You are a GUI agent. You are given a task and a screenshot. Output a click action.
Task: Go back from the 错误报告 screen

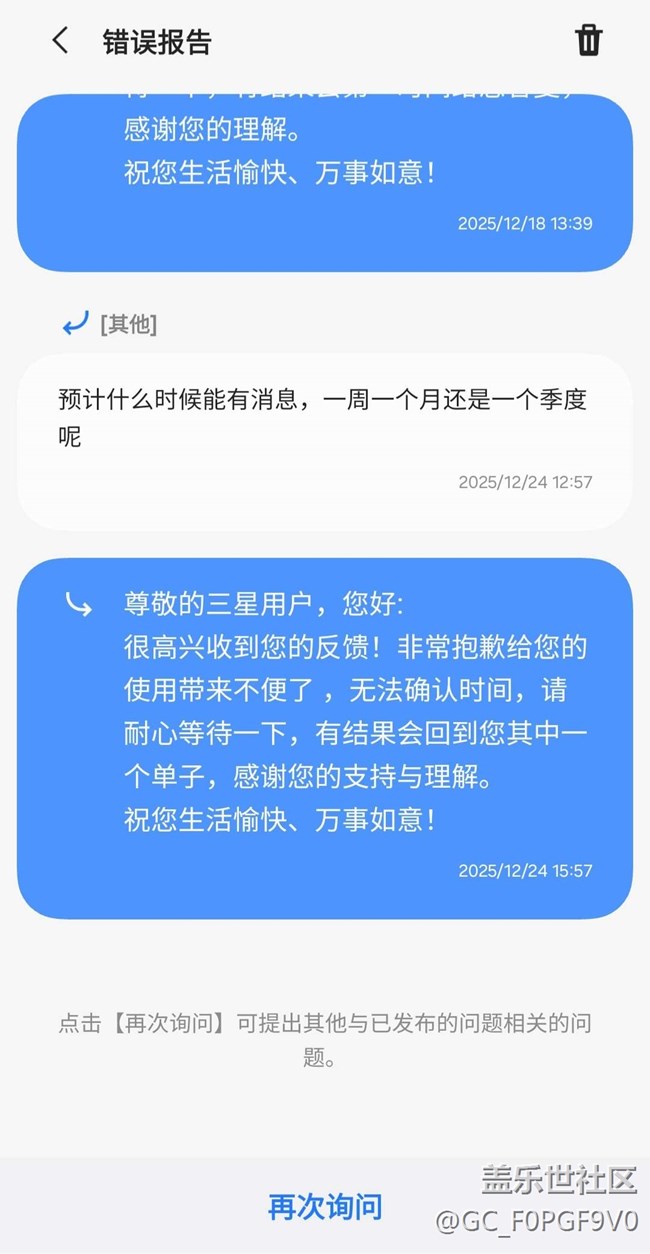click(x=60, y=41)
